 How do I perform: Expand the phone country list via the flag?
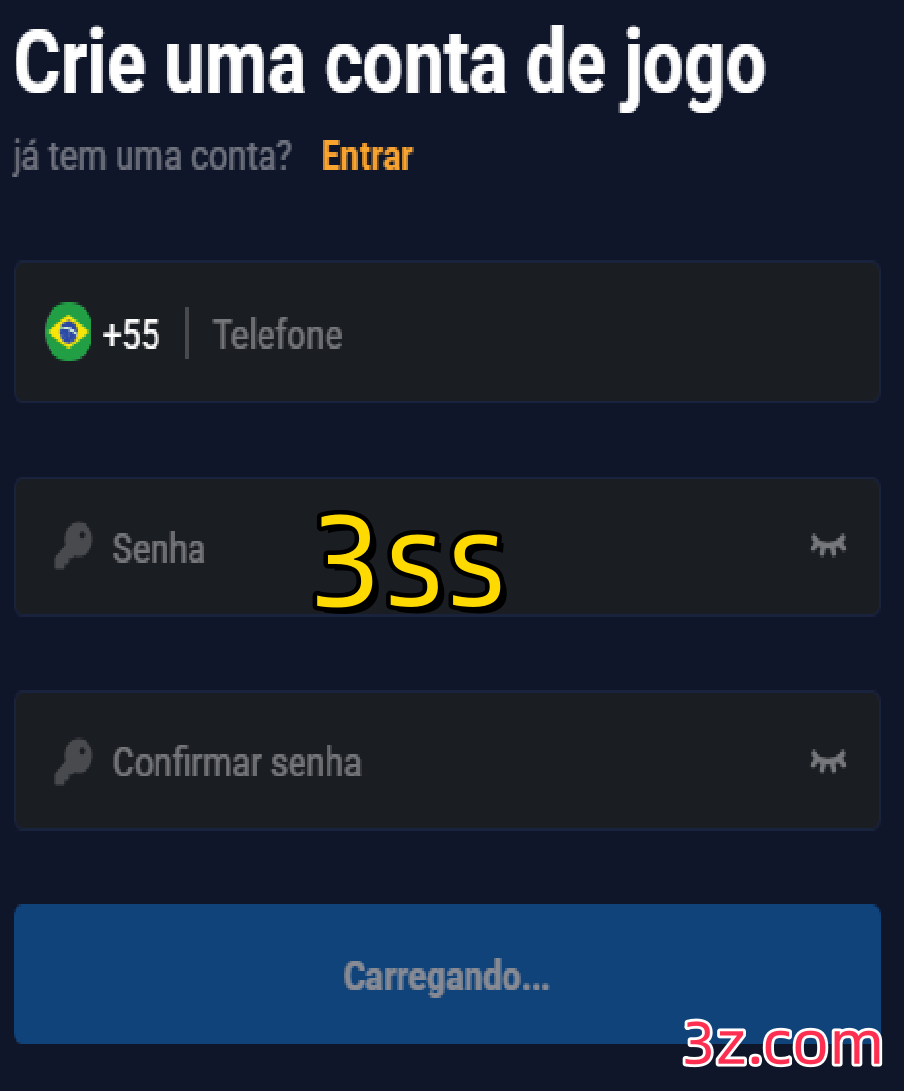click(x=67, y=331)
